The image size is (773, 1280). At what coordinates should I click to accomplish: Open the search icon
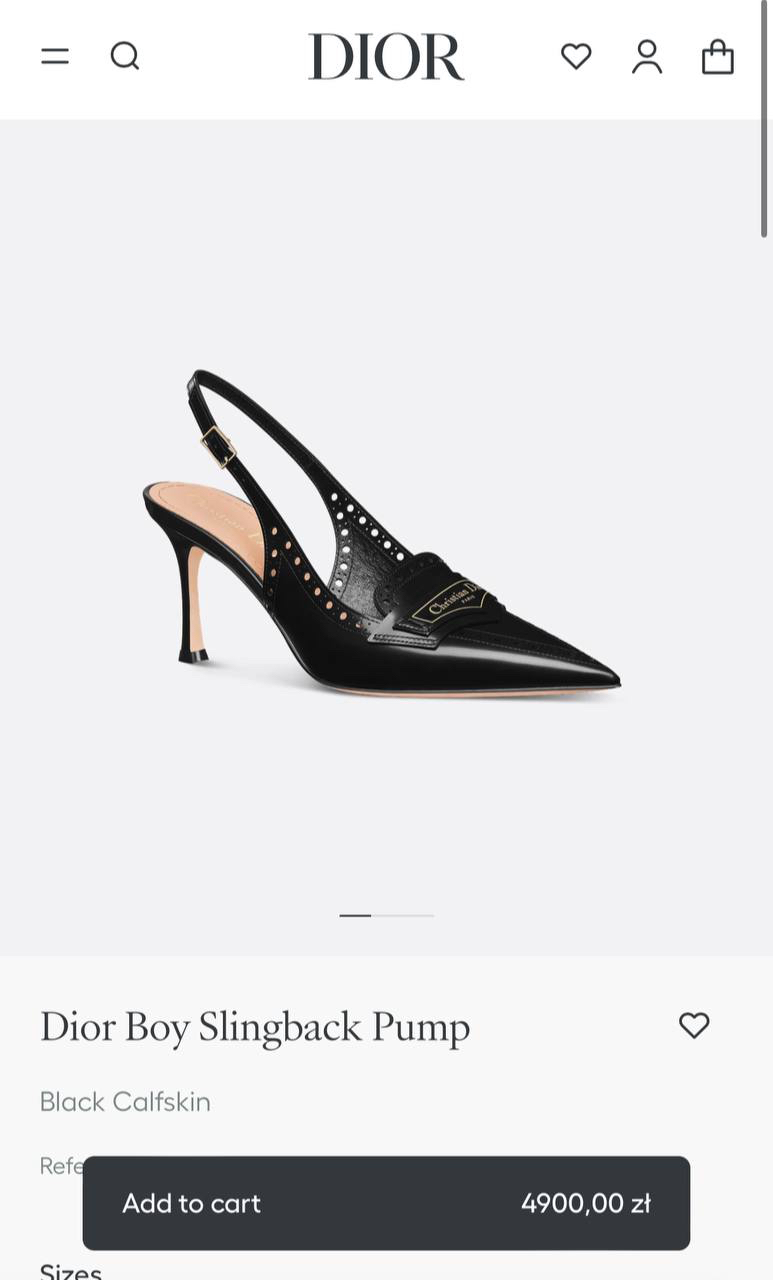[x=125, y=57]
